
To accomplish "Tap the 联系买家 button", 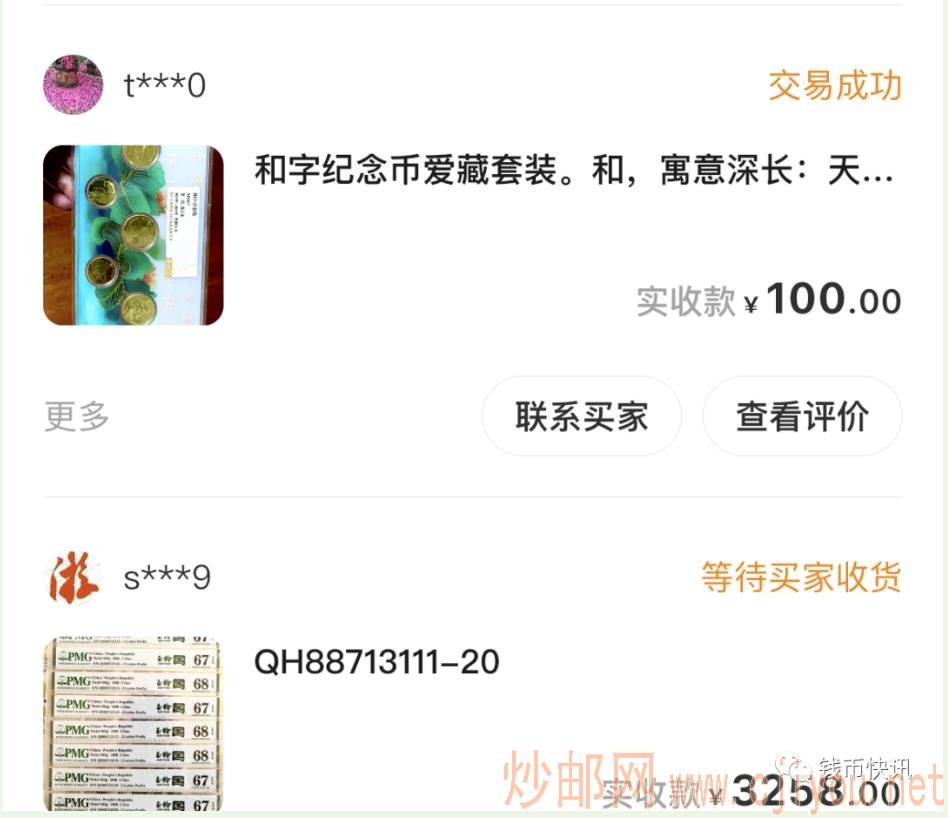I will tap(581, 416).
